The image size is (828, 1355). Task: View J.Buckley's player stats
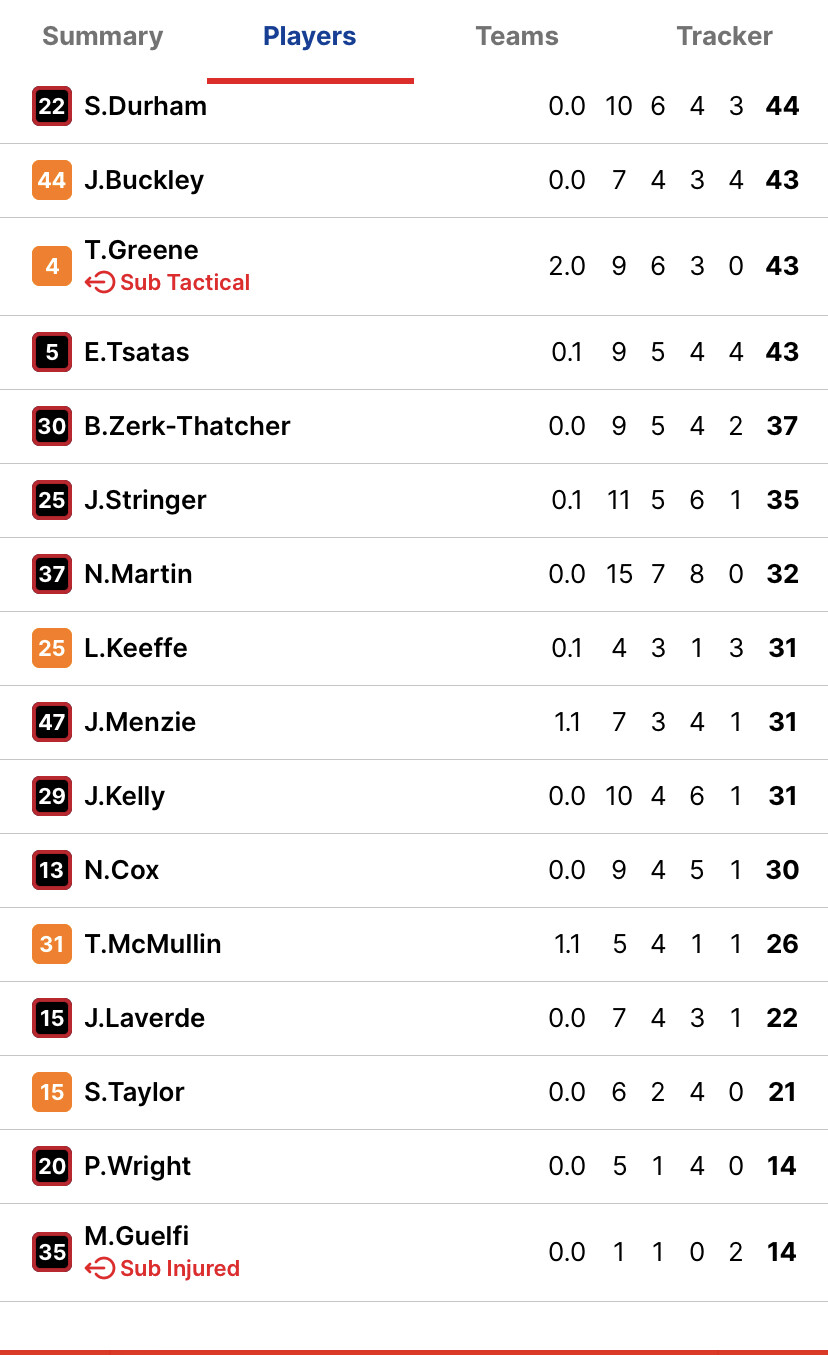pos(414,181)
